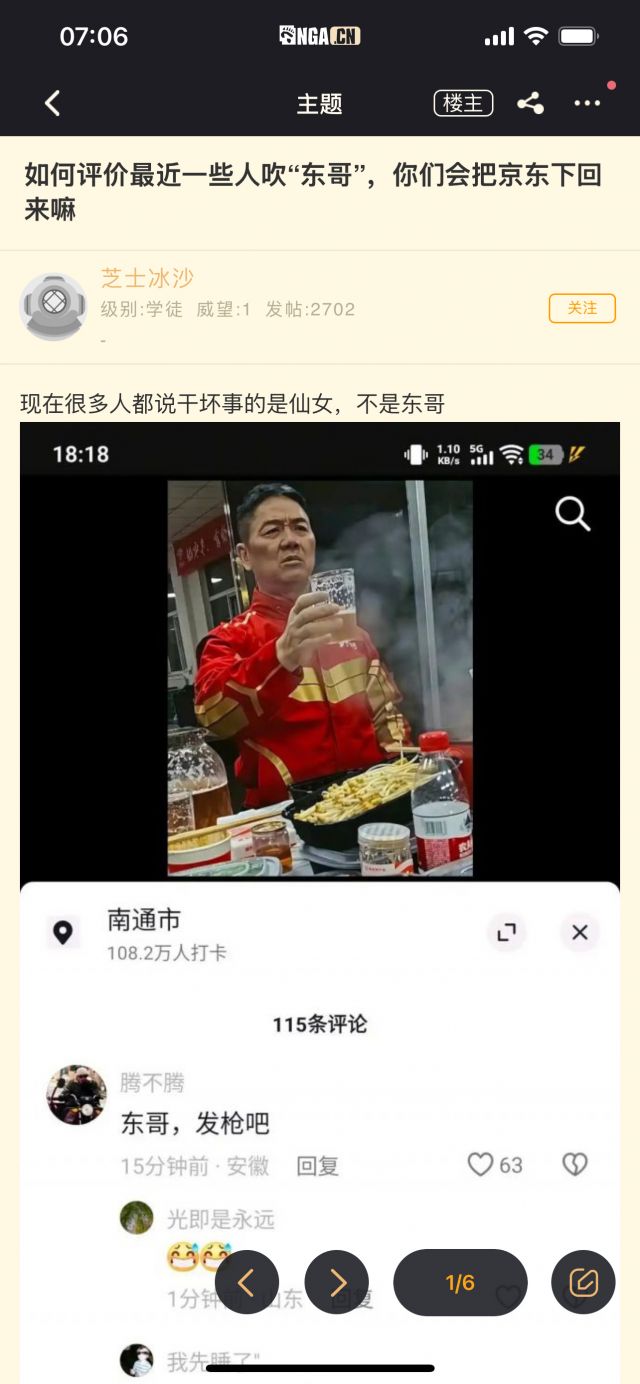Go to the next page arrow
The height and width of the screenshot is (1384, 640).
pos(337,1282)
